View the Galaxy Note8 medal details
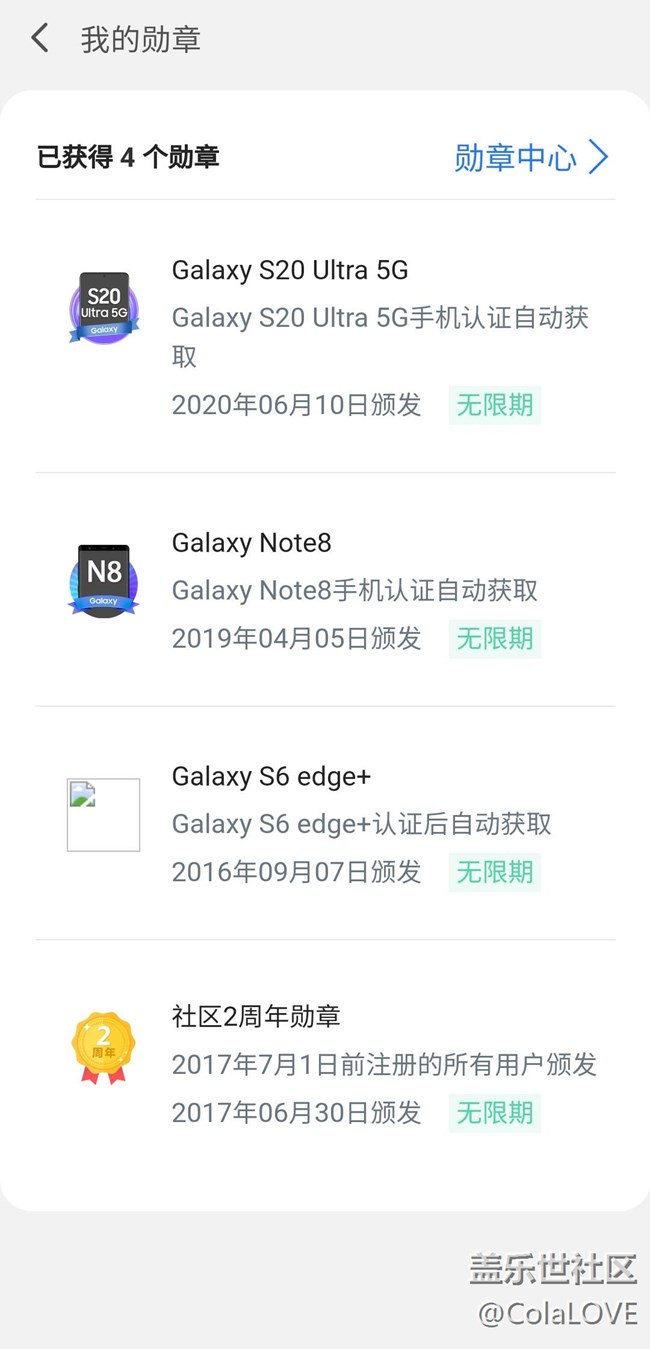650x1349 pixels. 325,589
